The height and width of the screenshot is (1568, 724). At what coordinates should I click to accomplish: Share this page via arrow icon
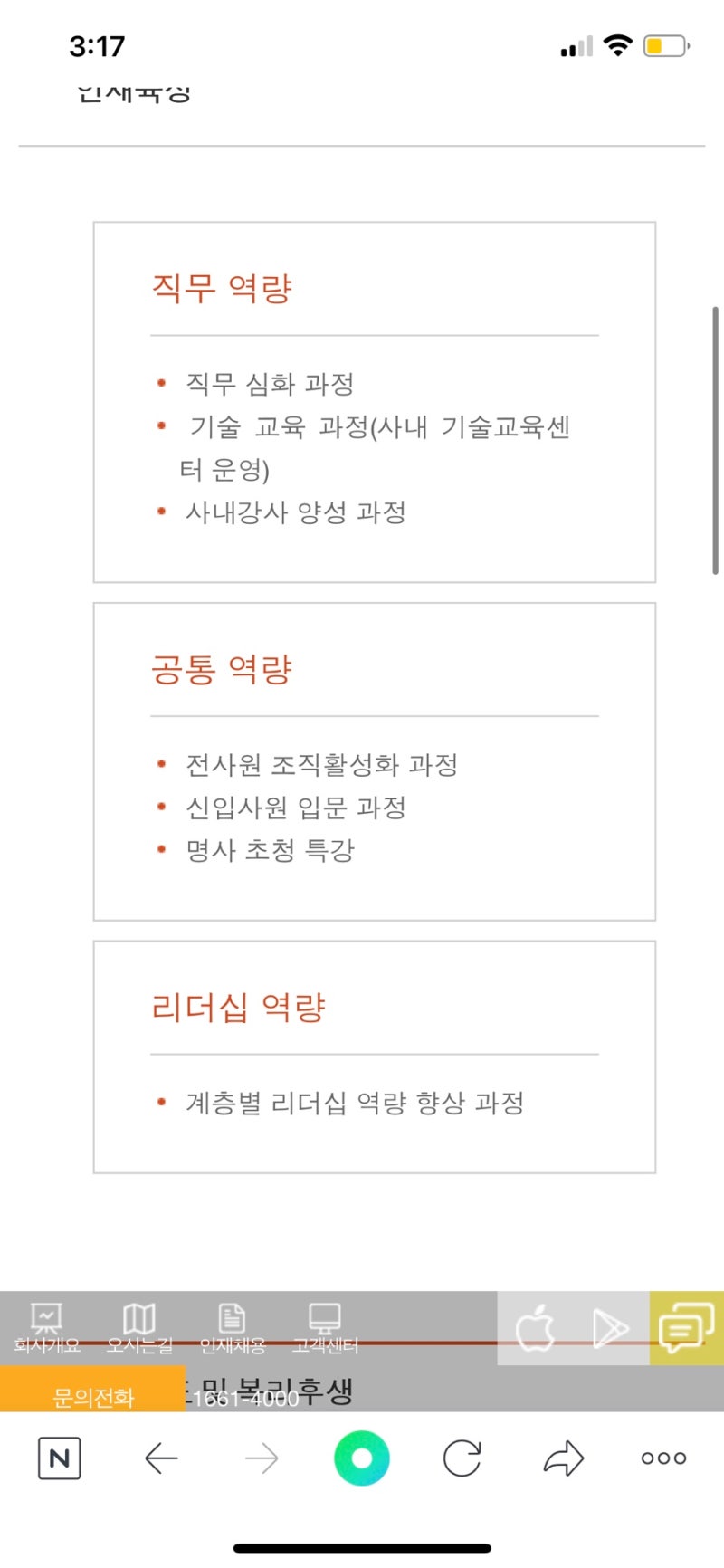coord(563,1458)
